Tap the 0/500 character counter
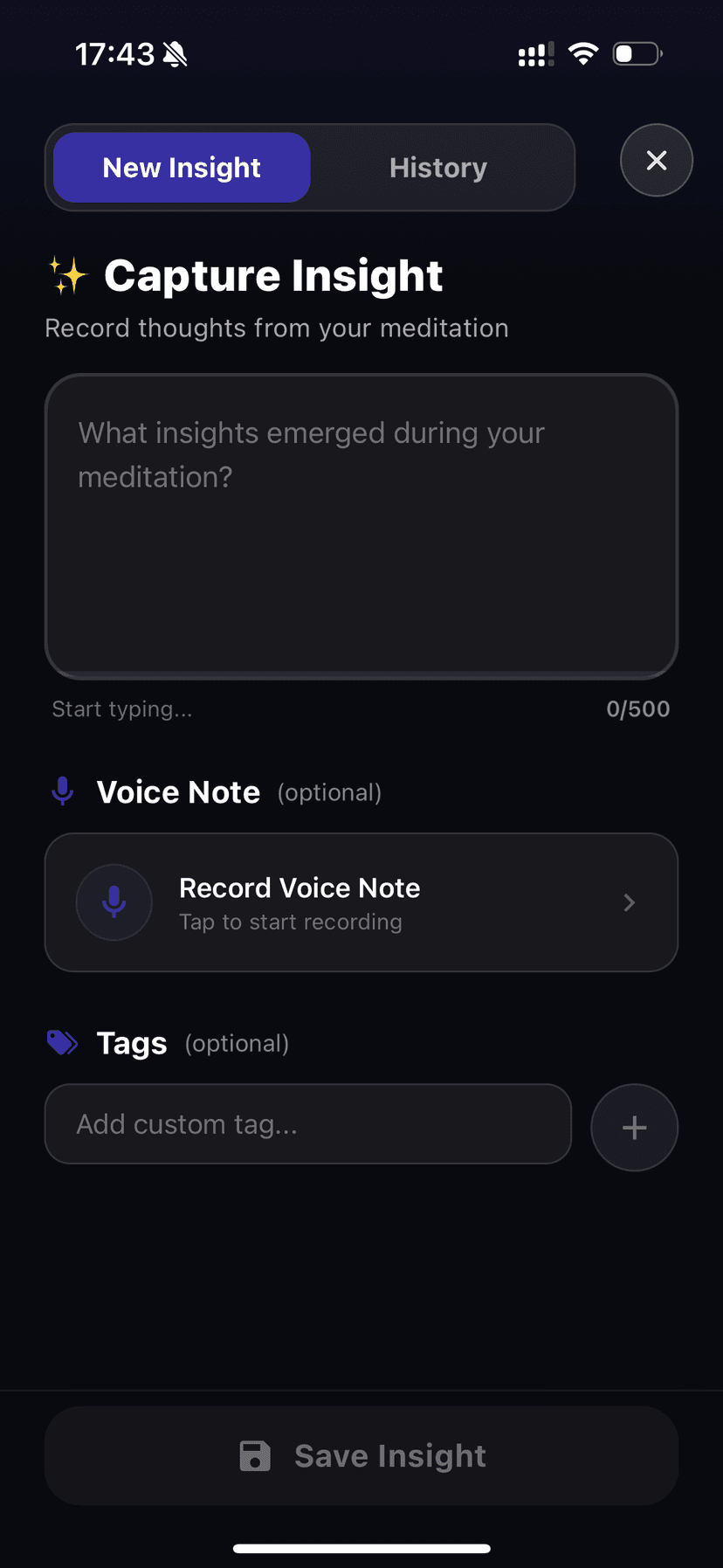723x1568 pixels. click(637, 708)
